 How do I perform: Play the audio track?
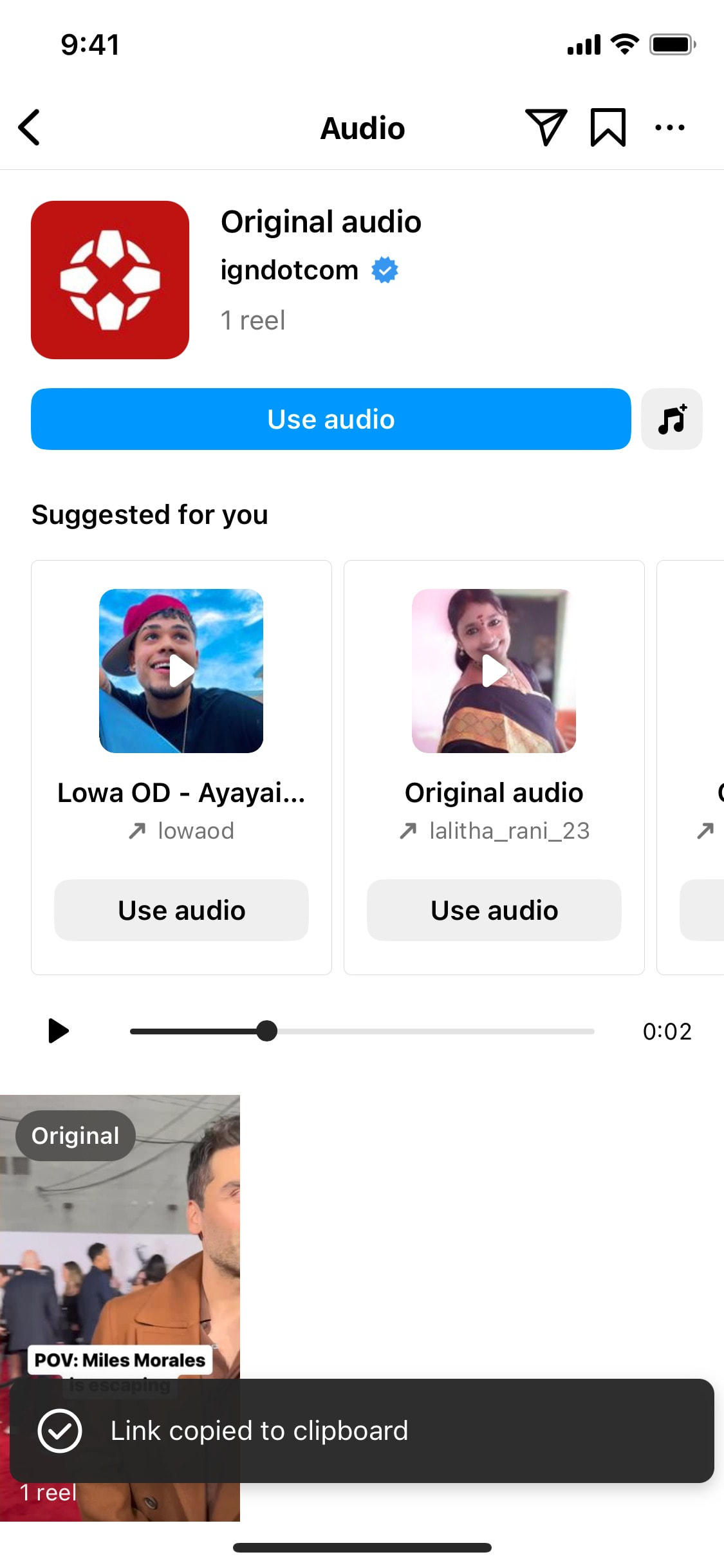(x=59, y=1031)
